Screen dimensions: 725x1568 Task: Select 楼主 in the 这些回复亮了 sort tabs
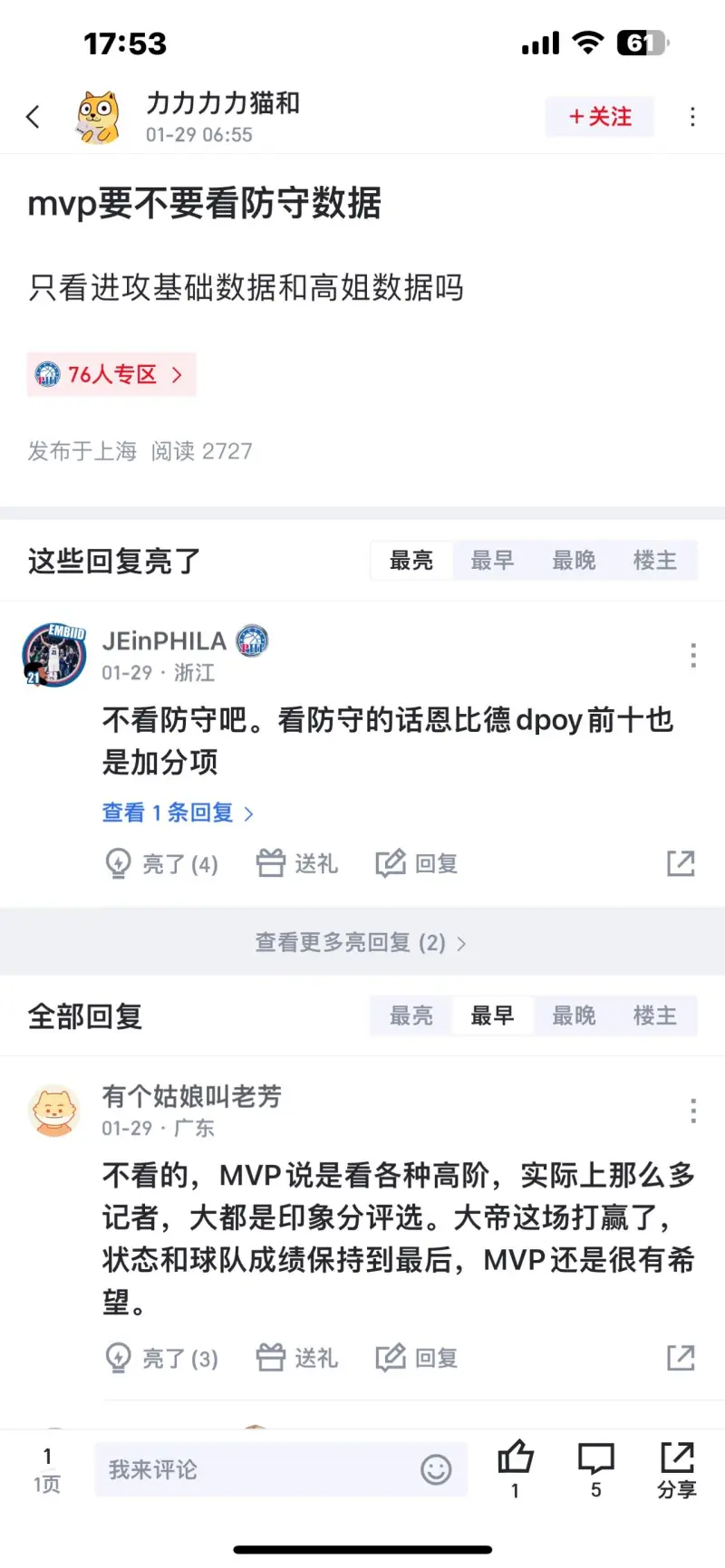[654, 561]
